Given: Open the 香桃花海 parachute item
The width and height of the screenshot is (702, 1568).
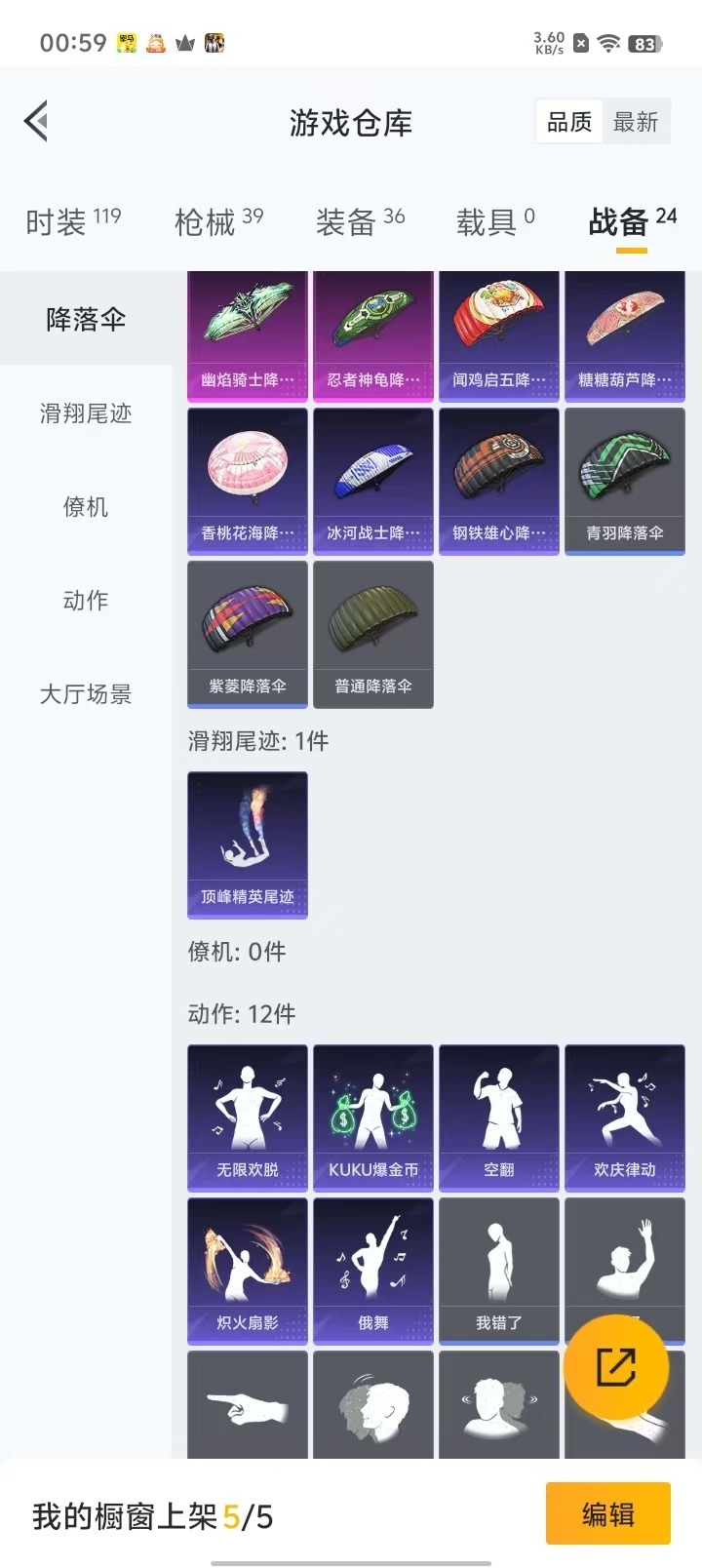Looking at the screenshot, I should pos(248,481).
